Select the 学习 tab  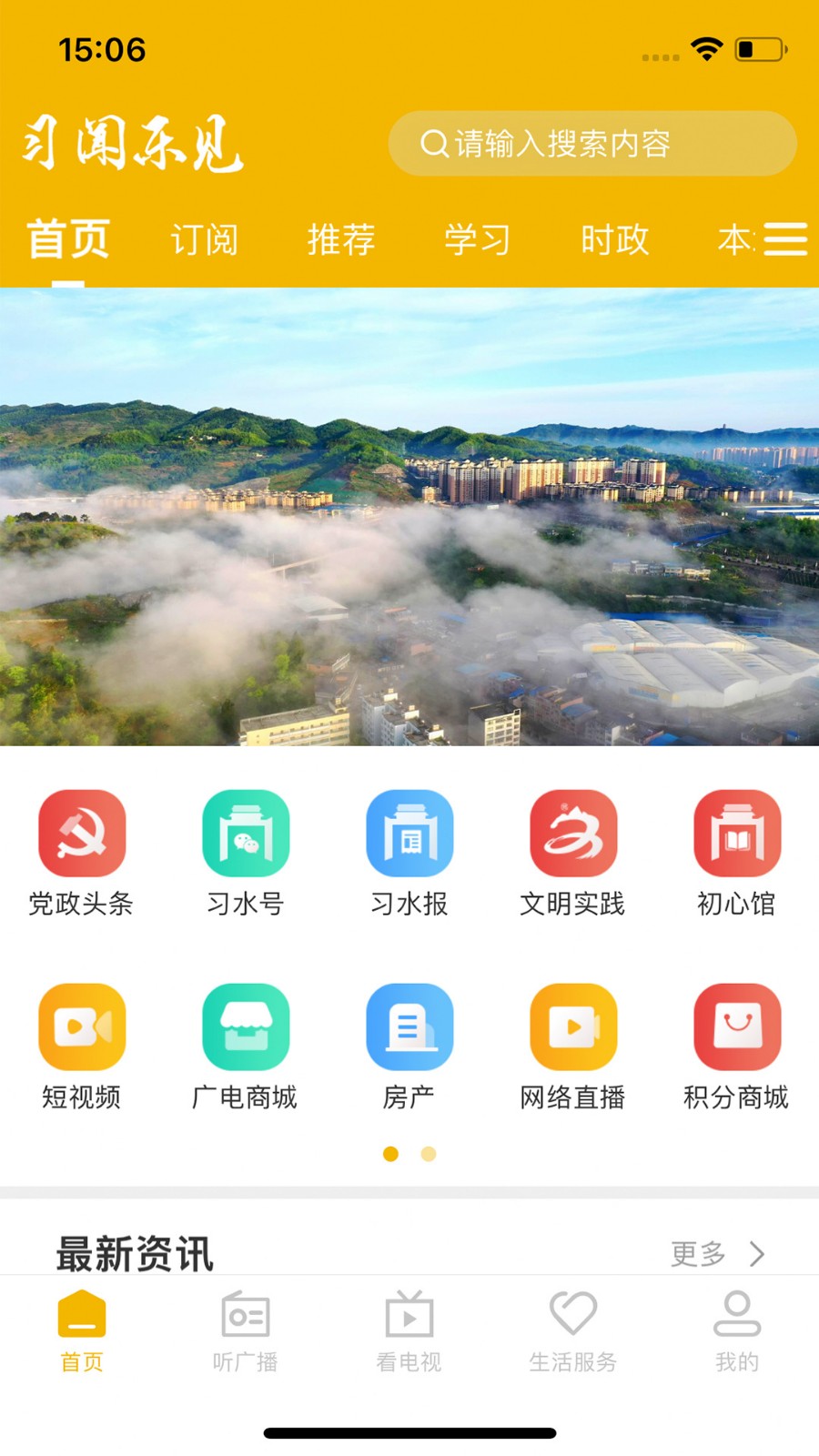(x=477, y=240)
